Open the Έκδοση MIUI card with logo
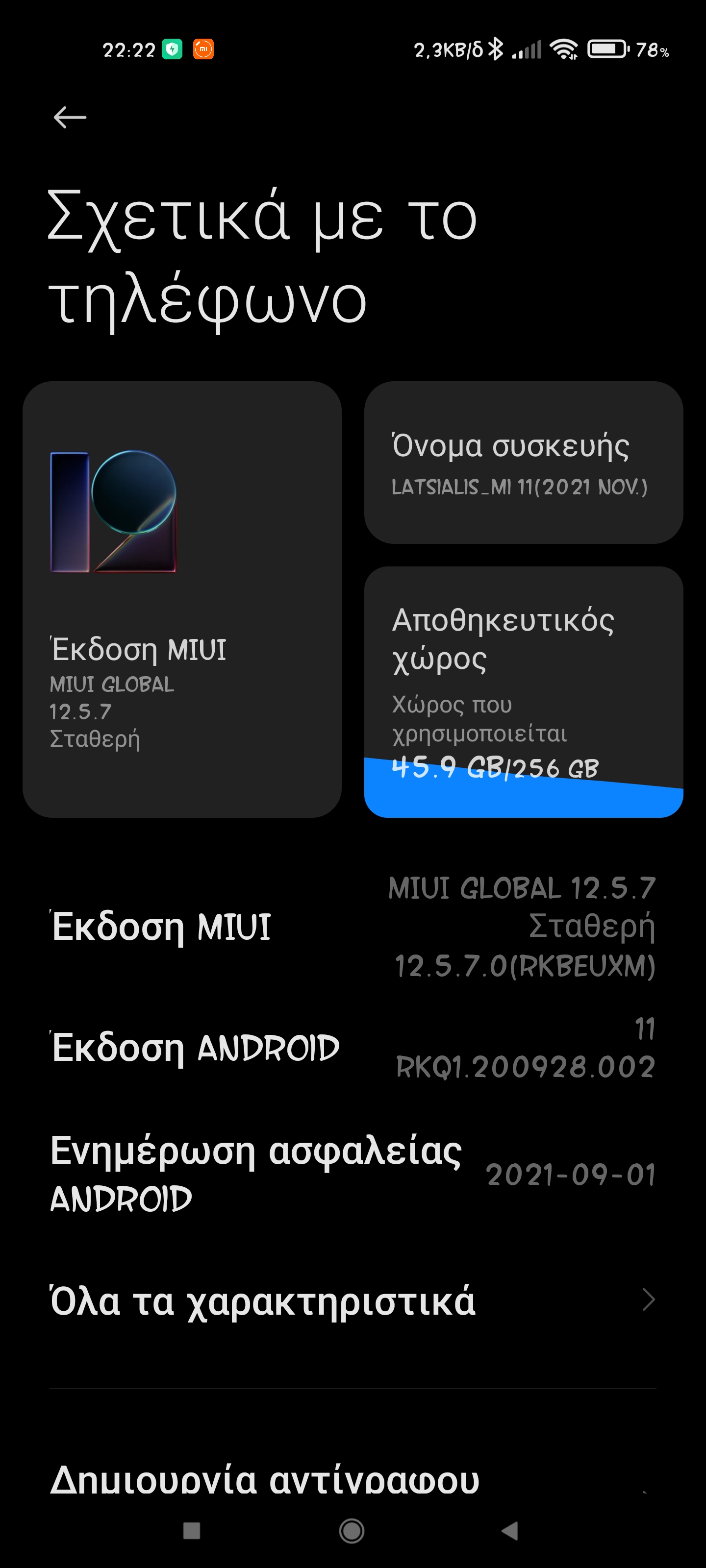706x1568 pixels. [x=181, y=599]
